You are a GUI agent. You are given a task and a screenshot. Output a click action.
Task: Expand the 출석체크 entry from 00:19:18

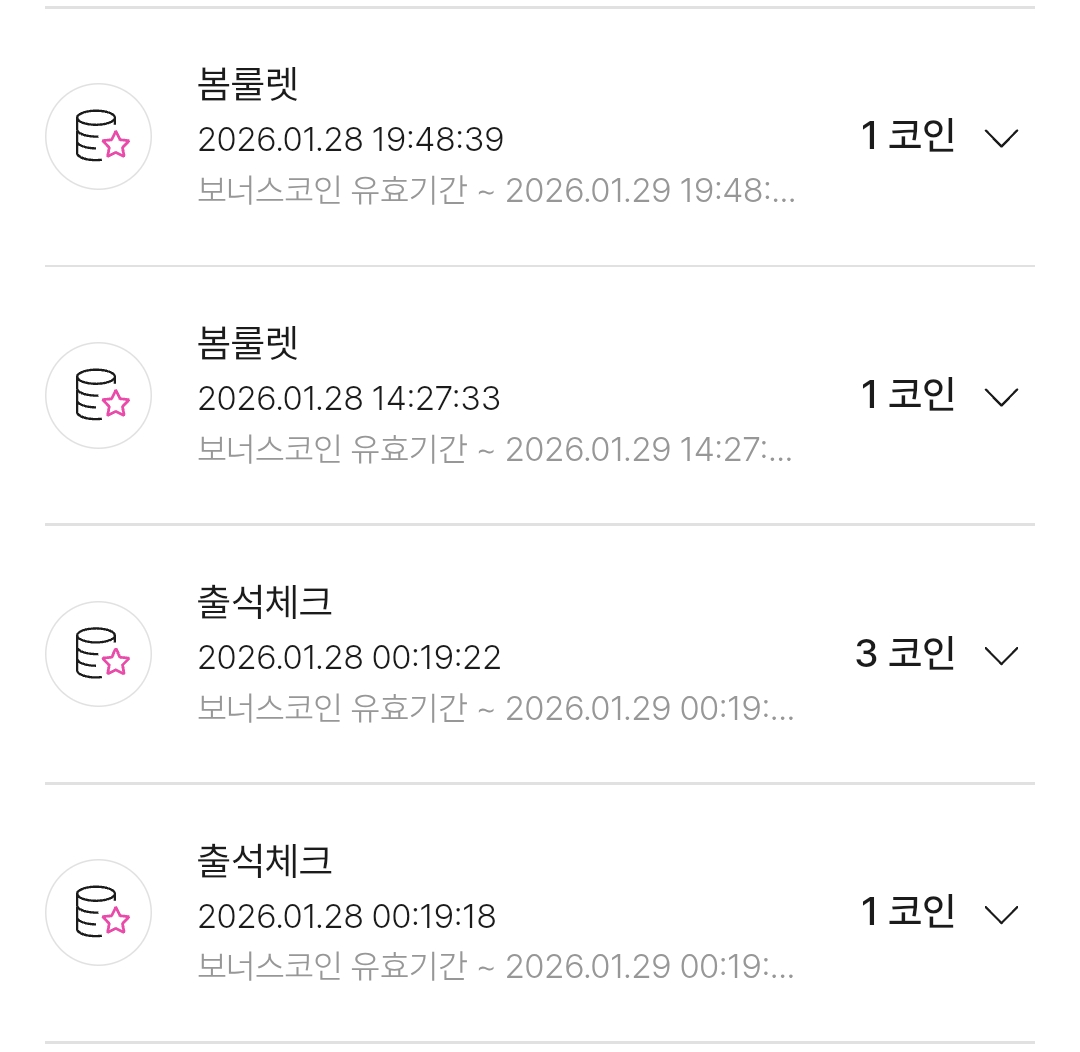pyautogui.click(x=1000, y=913)
